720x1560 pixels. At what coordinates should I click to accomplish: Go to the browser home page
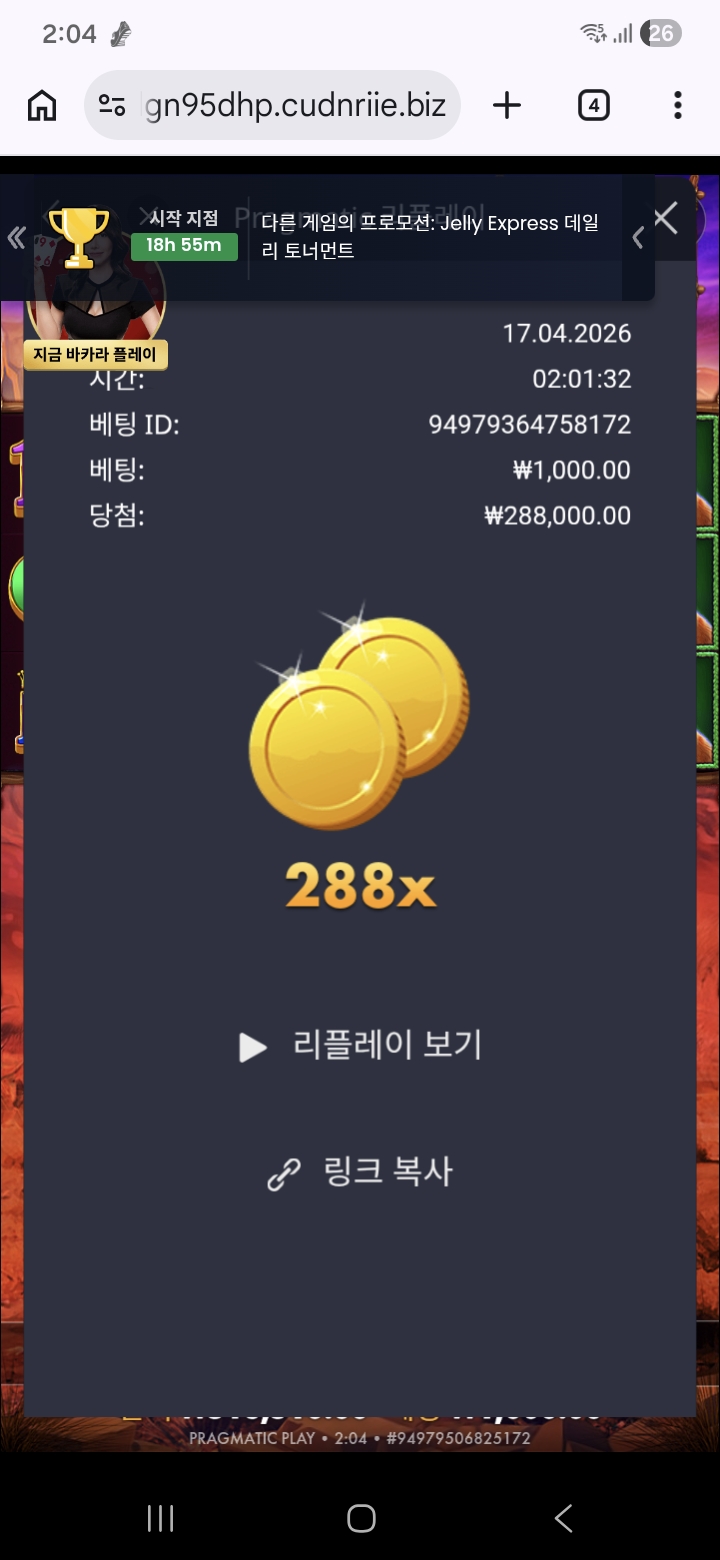click(42, 105)
